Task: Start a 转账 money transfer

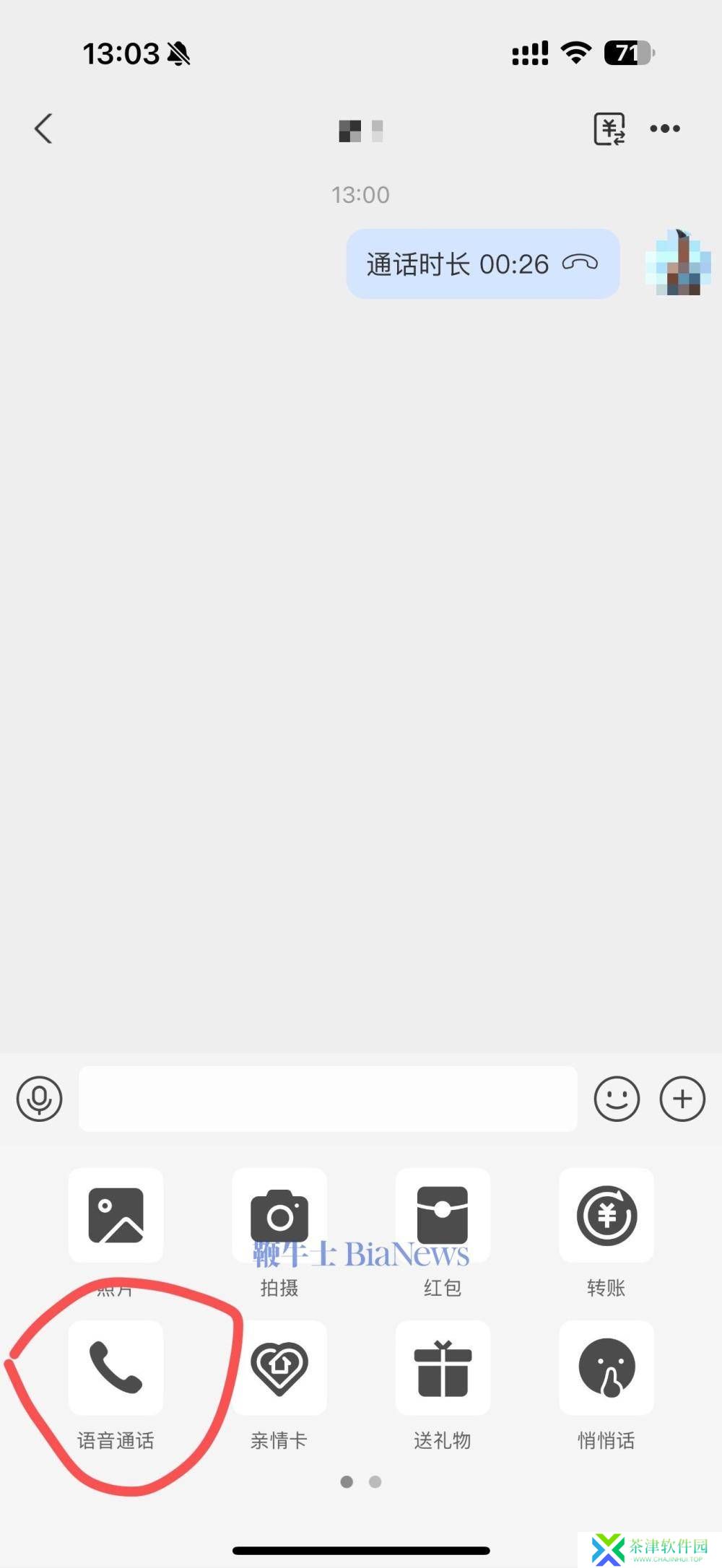Action: click(606, 1216)
